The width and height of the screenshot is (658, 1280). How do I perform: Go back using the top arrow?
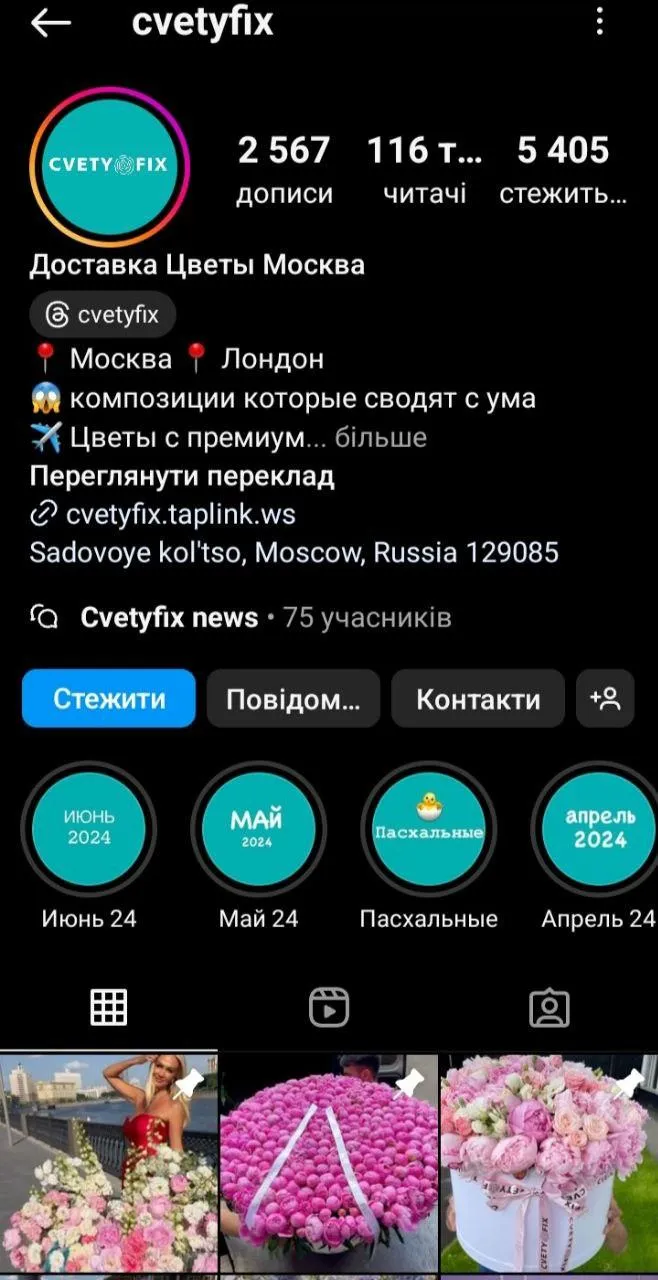(50, 24)
